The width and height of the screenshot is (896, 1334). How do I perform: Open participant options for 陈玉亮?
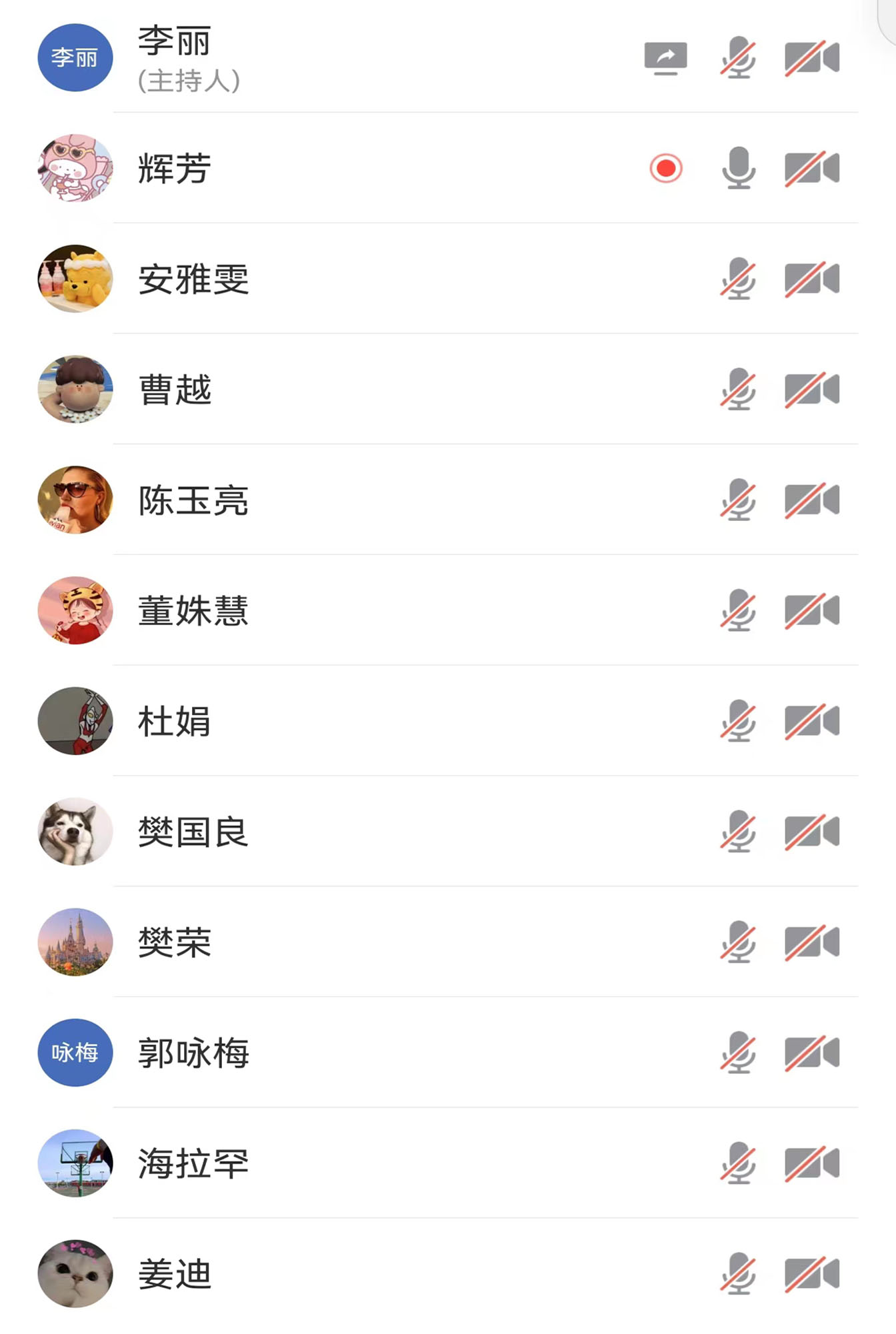tap(193, 500)
